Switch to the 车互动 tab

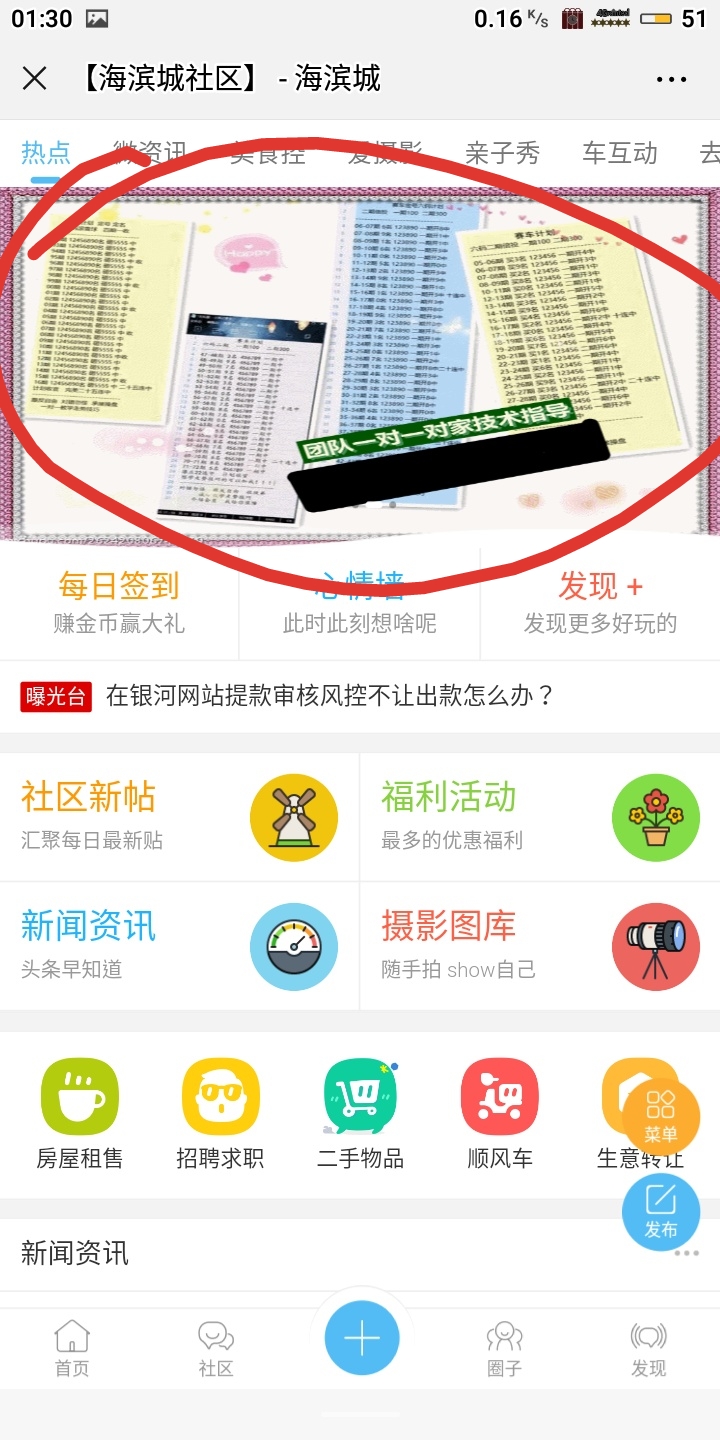620,153
